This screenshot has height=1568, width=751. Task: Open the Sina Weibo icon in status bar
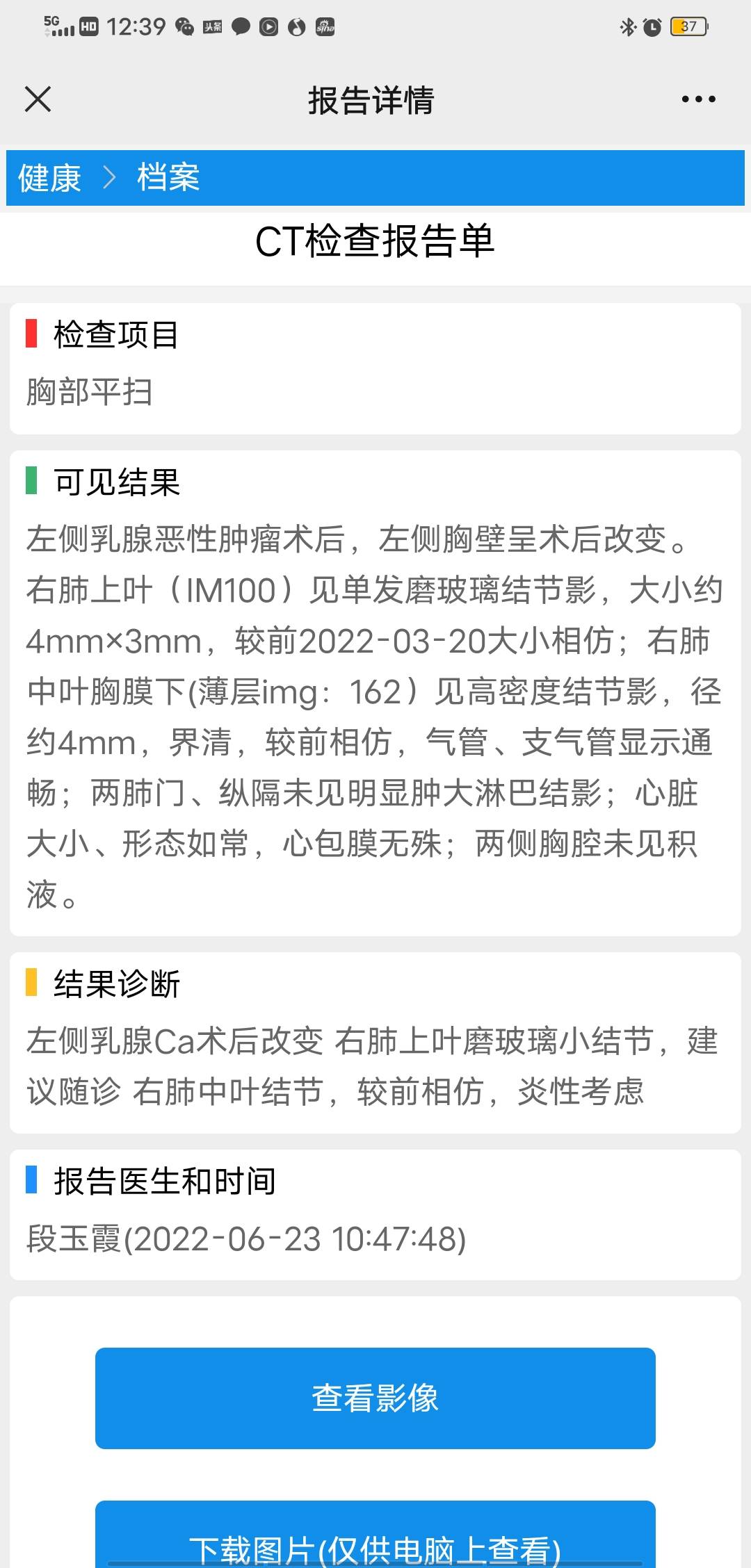pyautogui.click(x=324, y=28)
